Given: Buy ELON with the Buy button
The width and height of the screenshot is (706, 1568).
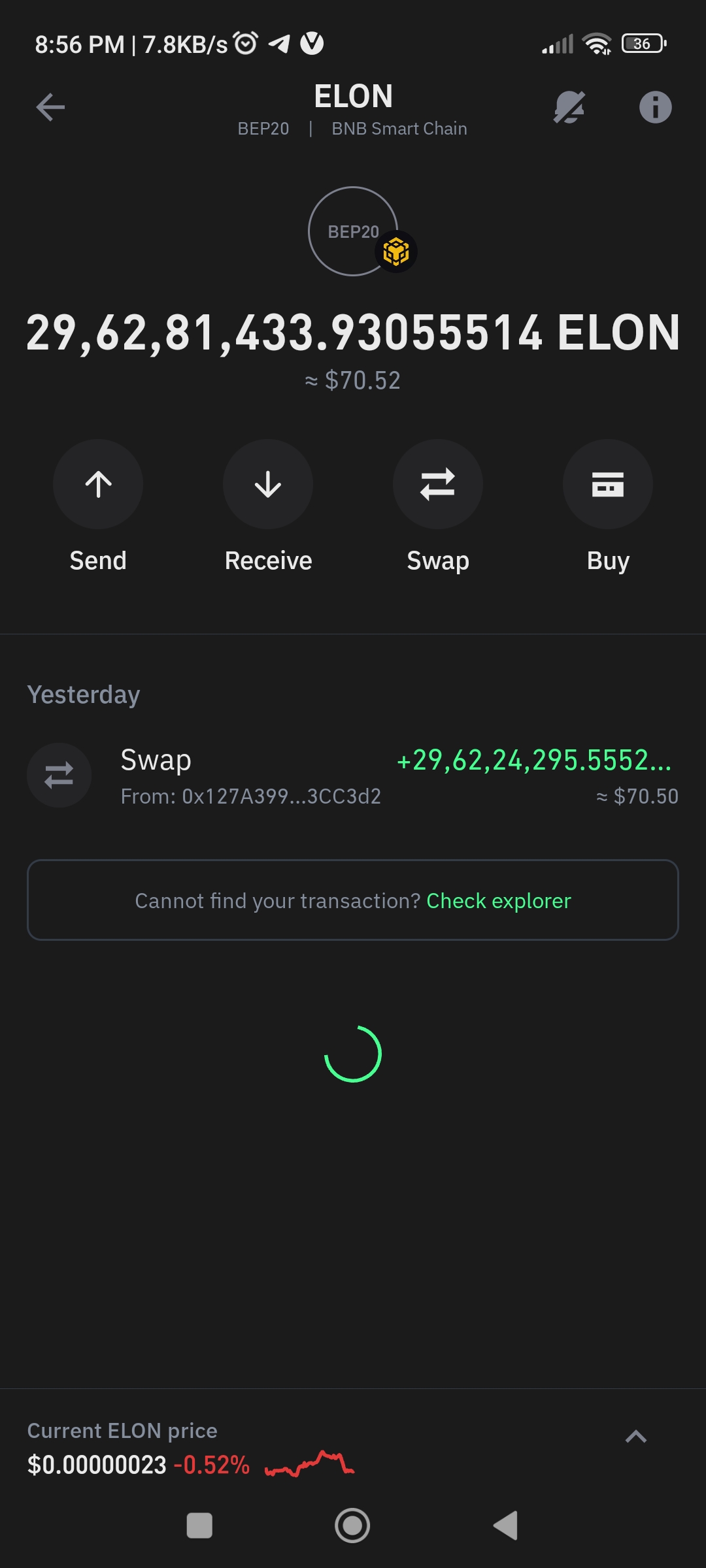Looking at the screenshot, I should 608,484.
